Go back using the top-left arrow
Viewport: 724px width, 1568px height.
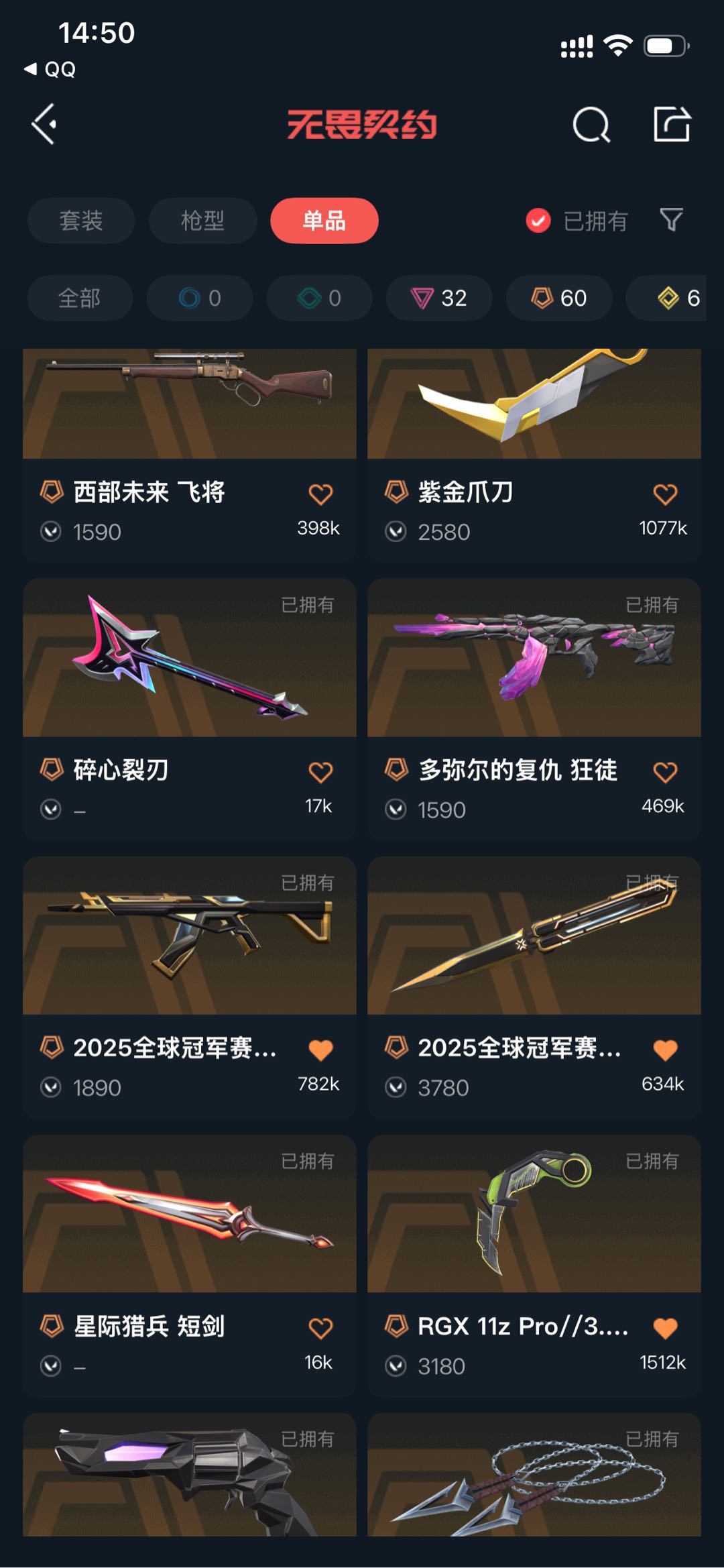pyautogui.click(x=44, y=124)
